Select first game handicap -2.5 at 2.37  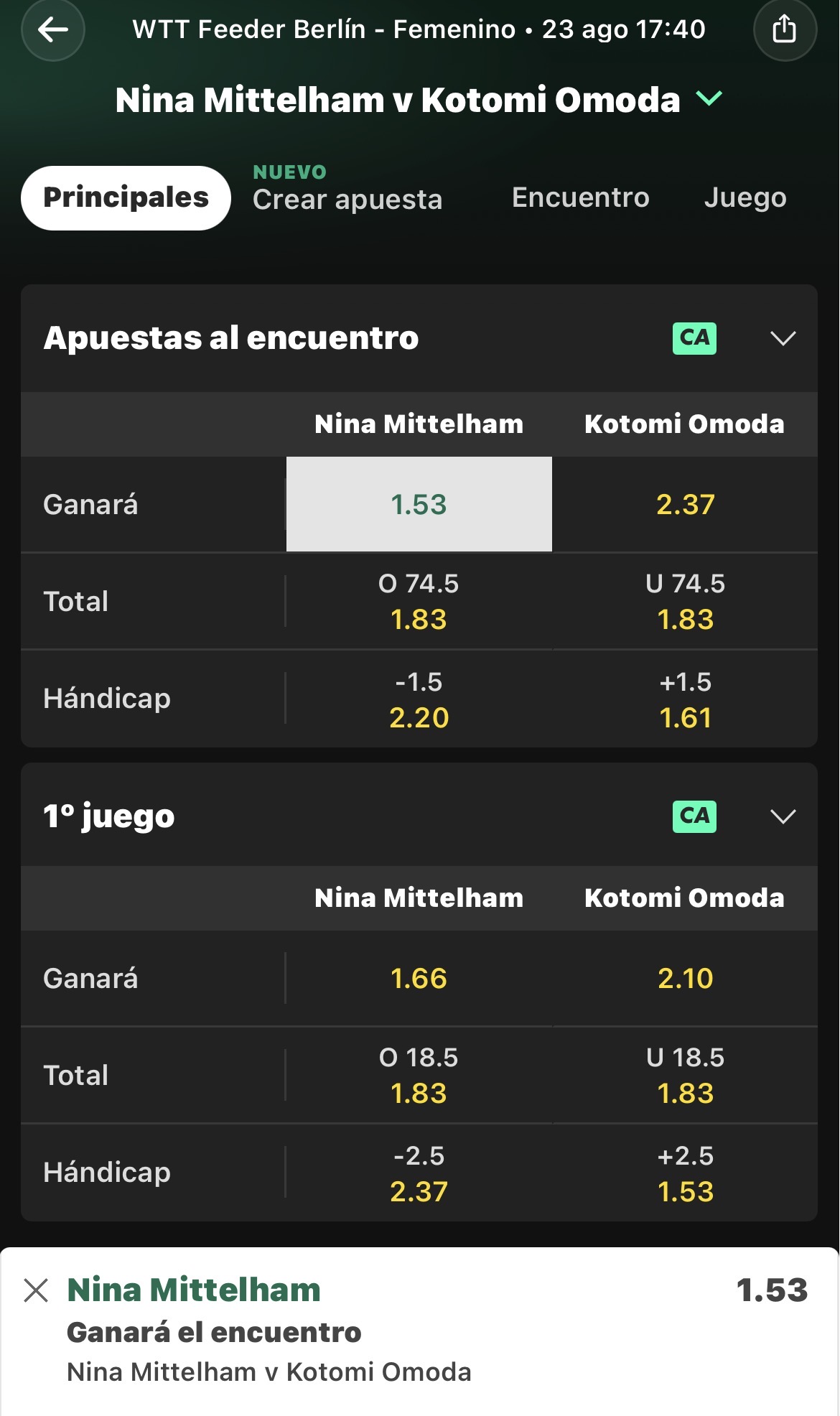(419, 1173)
